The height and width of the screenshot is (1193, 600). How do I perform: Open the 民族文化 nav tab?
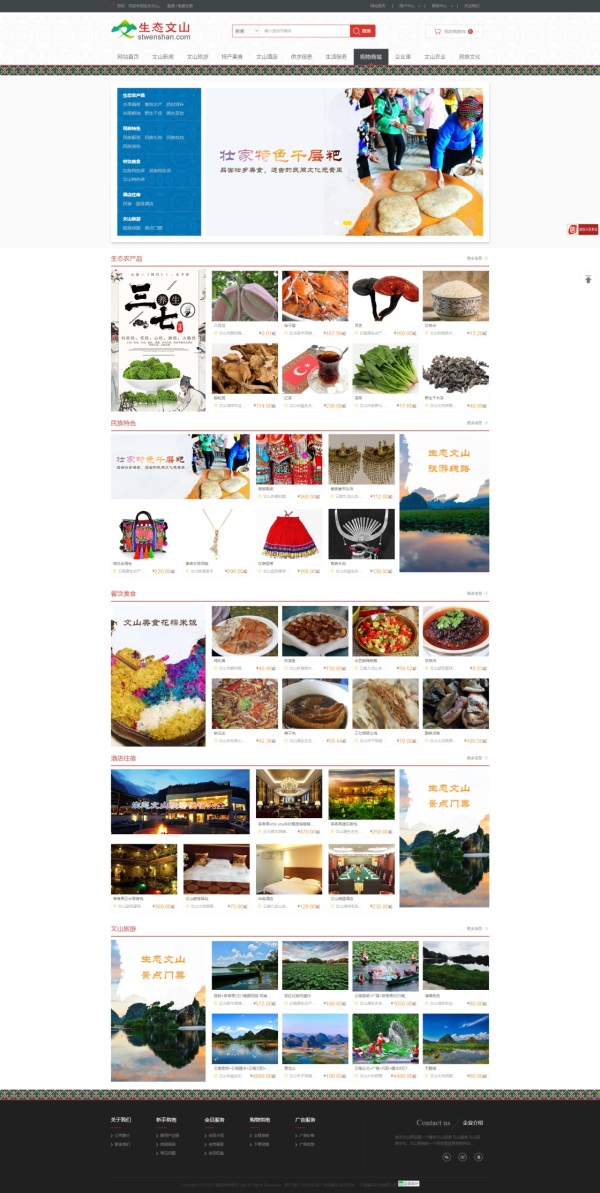[469, 57]
